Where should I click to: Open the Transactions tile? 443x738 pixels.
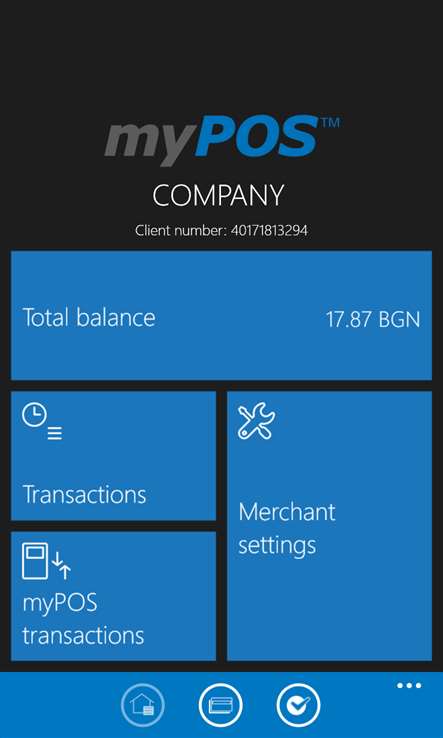pyautogui.click(x=113, y=456)
